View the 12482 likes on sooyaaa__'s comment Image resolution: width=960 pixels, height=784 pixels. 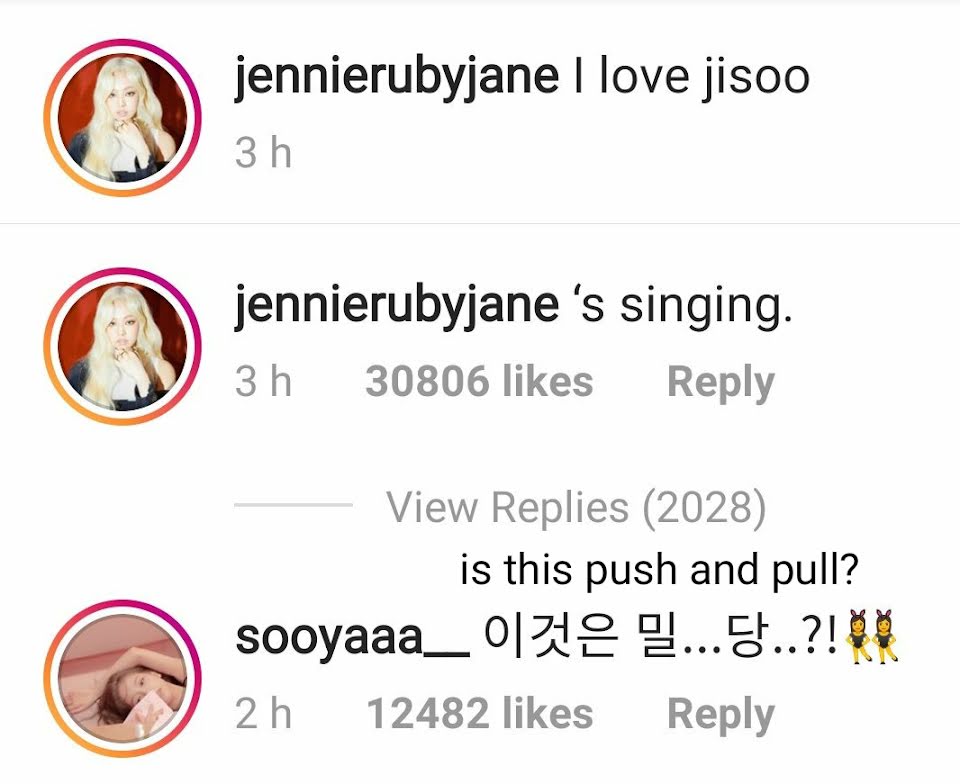coord(479,714)
